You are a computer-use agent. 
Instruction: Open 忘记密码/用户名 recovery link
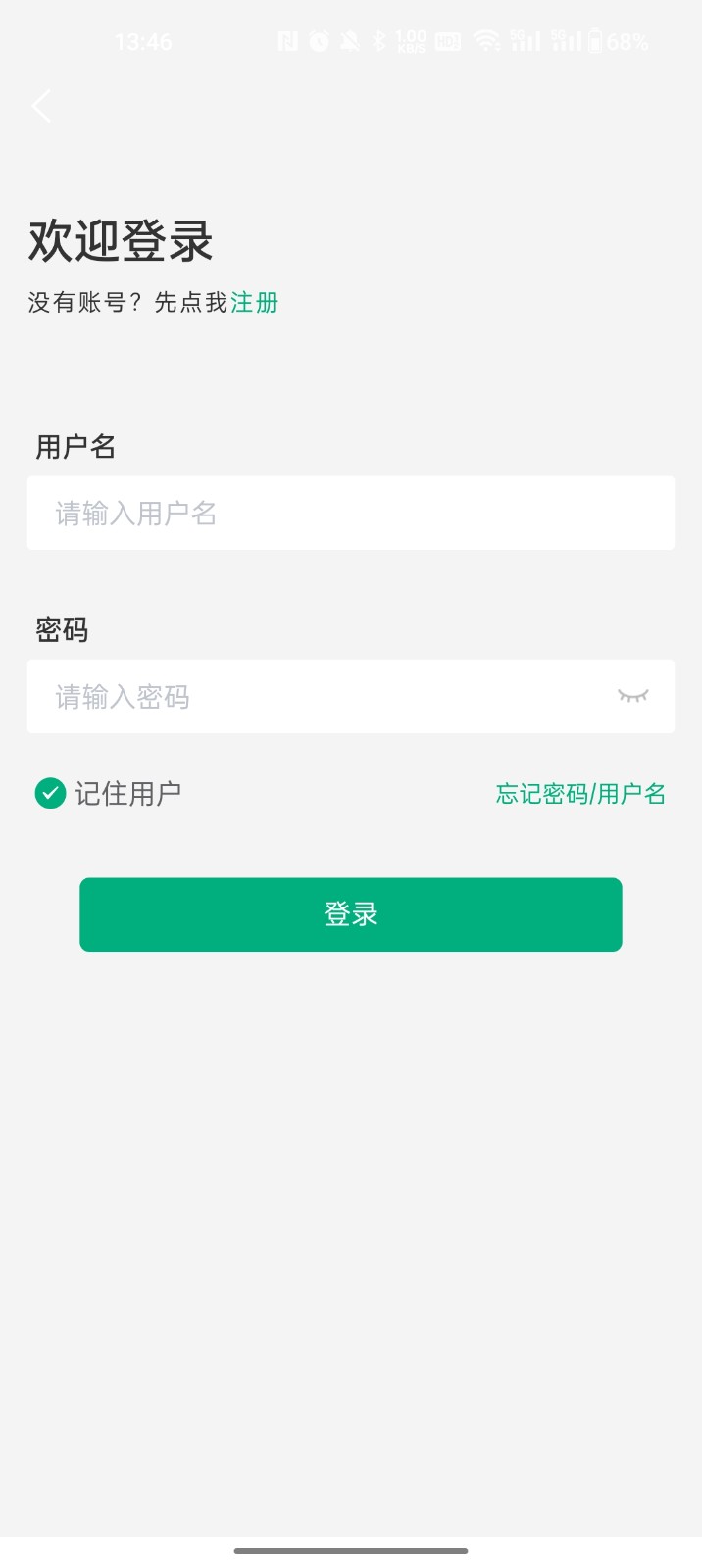click(580, 794)
